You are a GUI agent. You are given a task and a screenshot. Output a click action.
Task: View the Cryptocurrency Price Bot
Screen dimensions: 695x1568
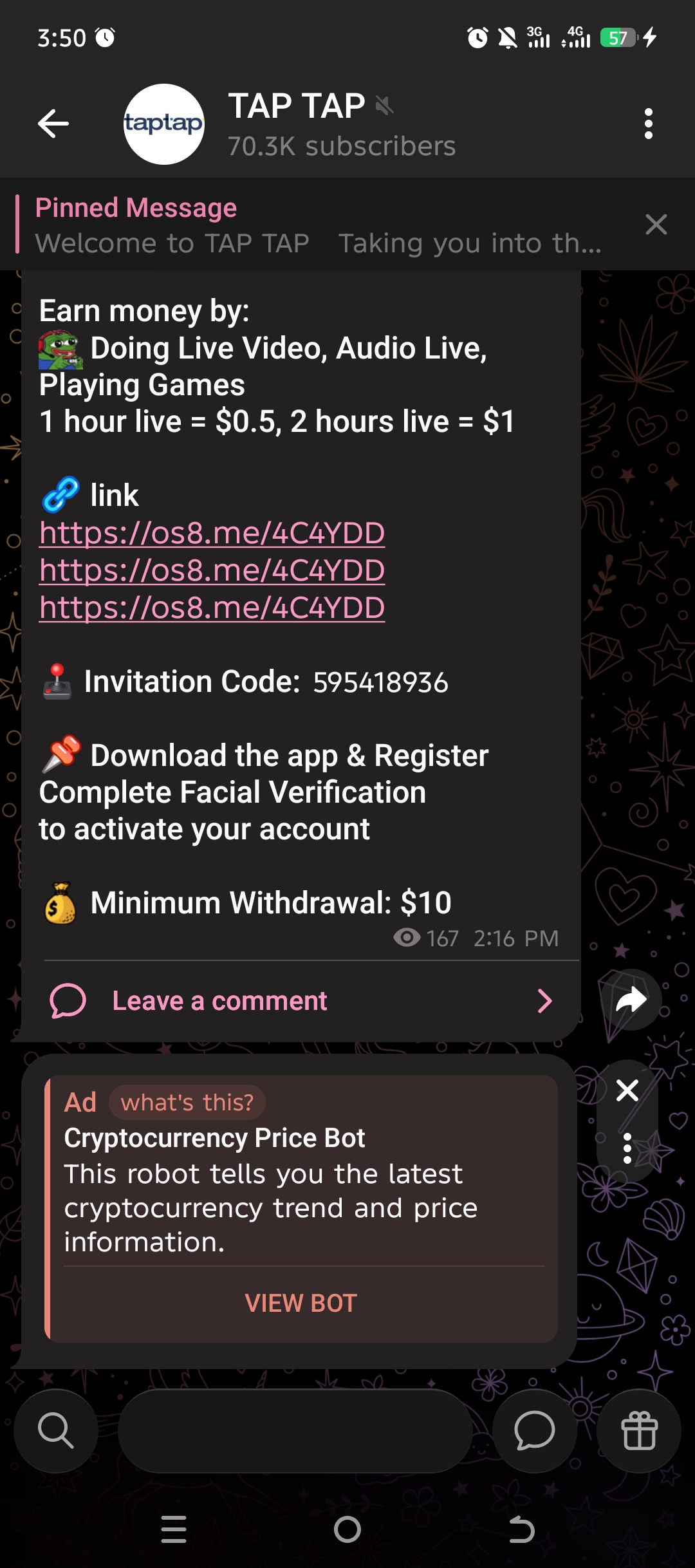click(301, 1303)
